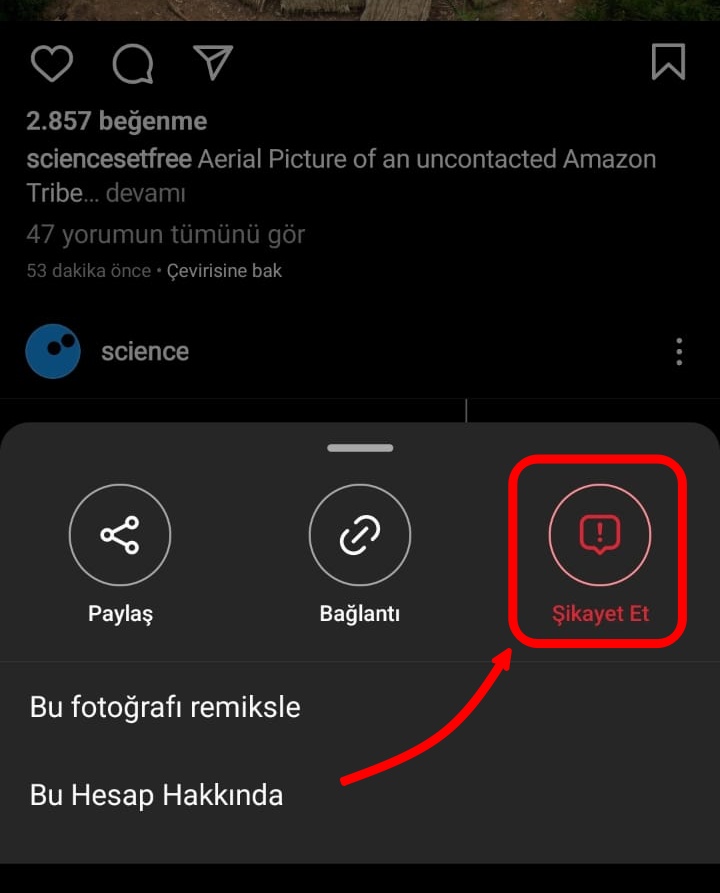Open the science account profile picture

pos(52,351)
